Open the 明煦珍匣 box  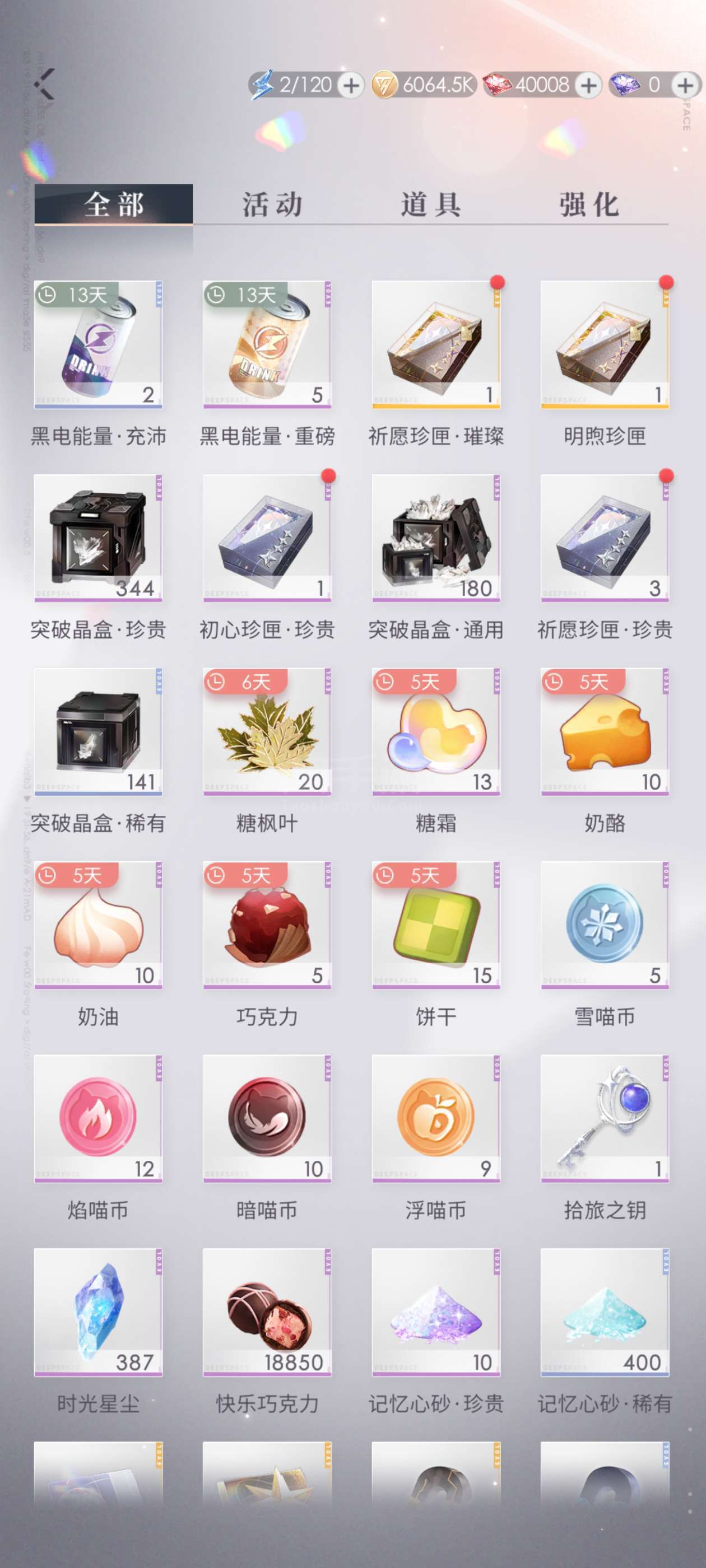(x=604, y=344)
